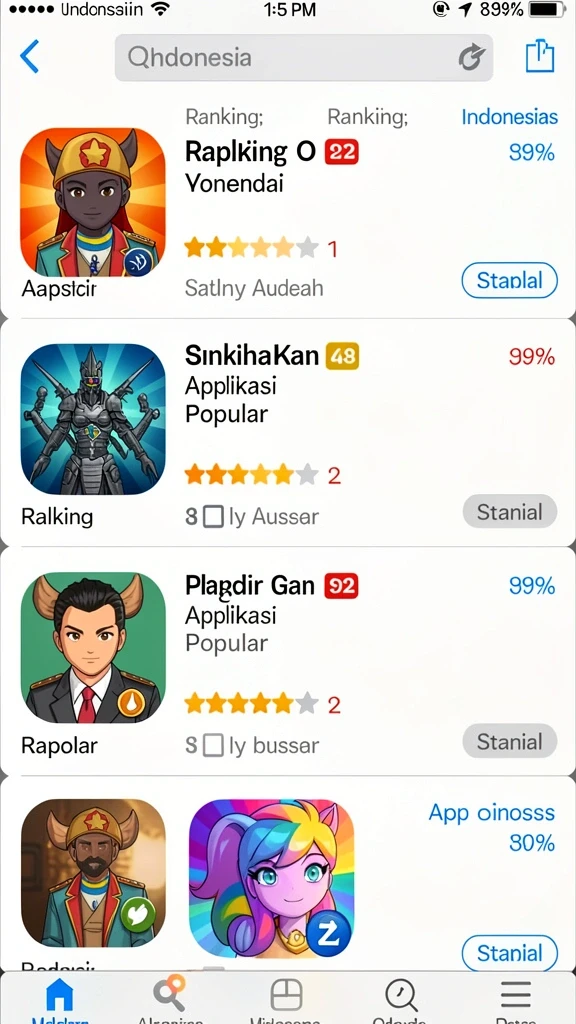
Task: Open the Raplking O app icon
Action: (93, 202)
